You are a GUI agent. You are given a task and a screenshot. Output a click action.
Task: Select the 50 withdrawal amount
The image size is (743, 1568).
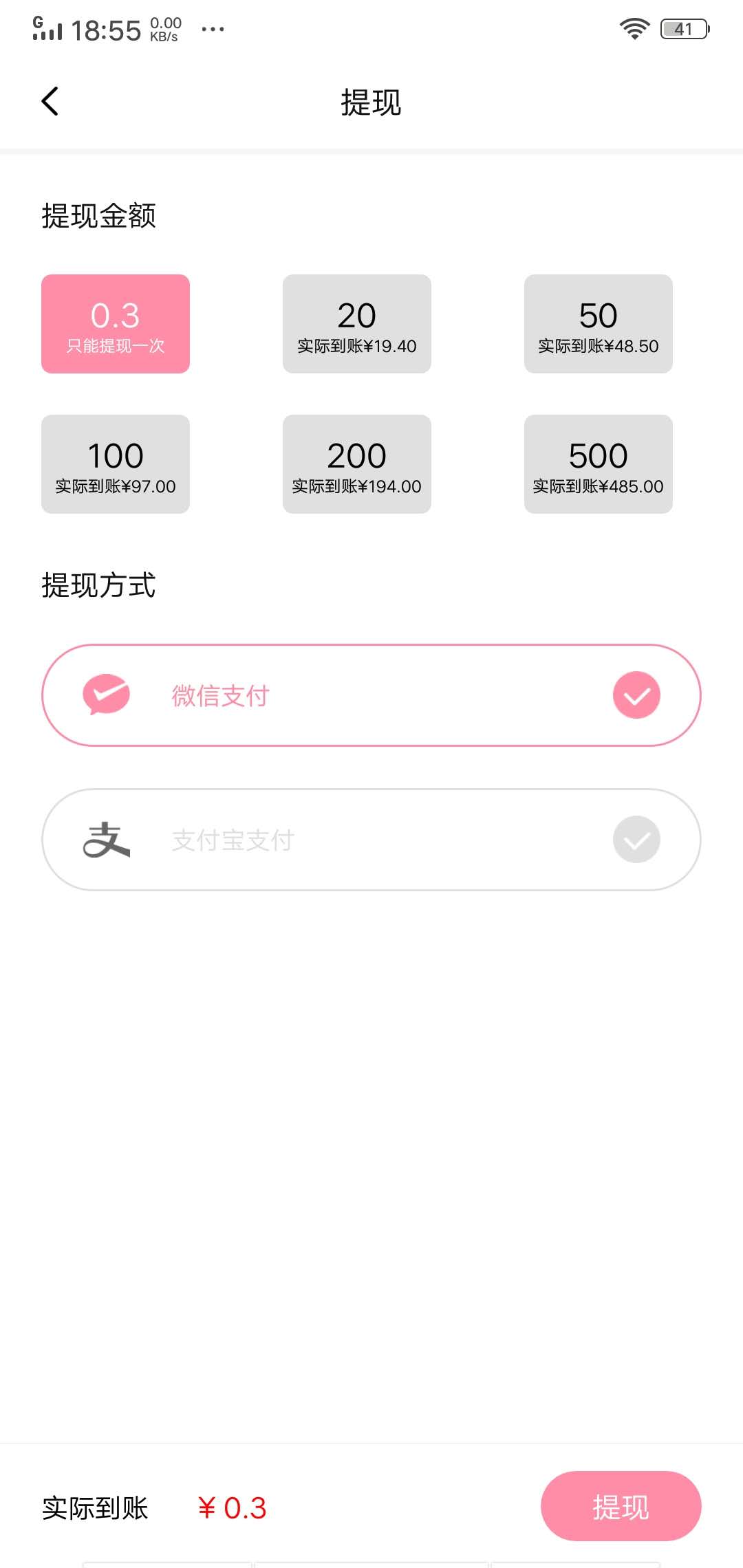[598, 323]
